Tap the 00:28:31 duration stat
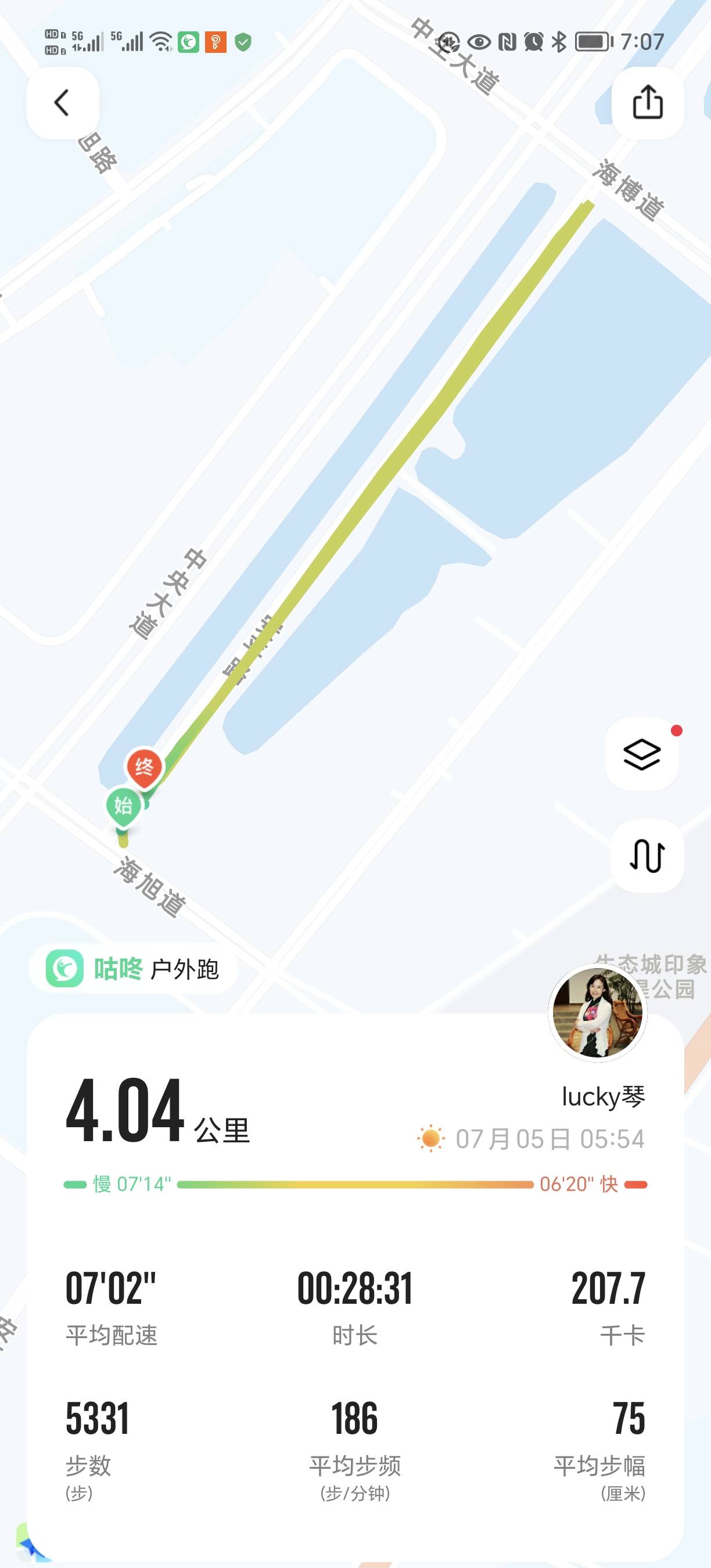Viewport: 711px width, 1568px height. (355, 1286)
